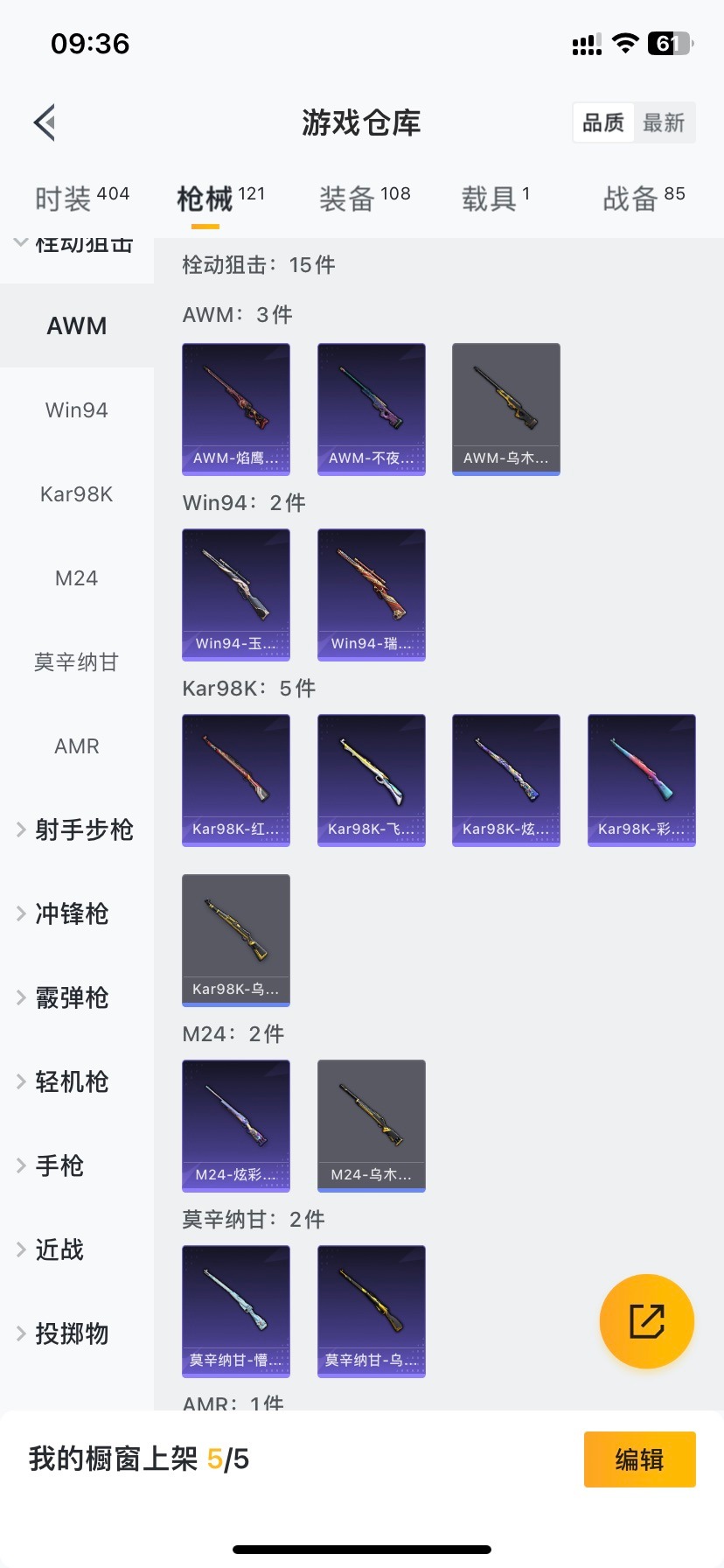Select Kar98K in the side list
The image size is (724, 1568).
(77, 494)
